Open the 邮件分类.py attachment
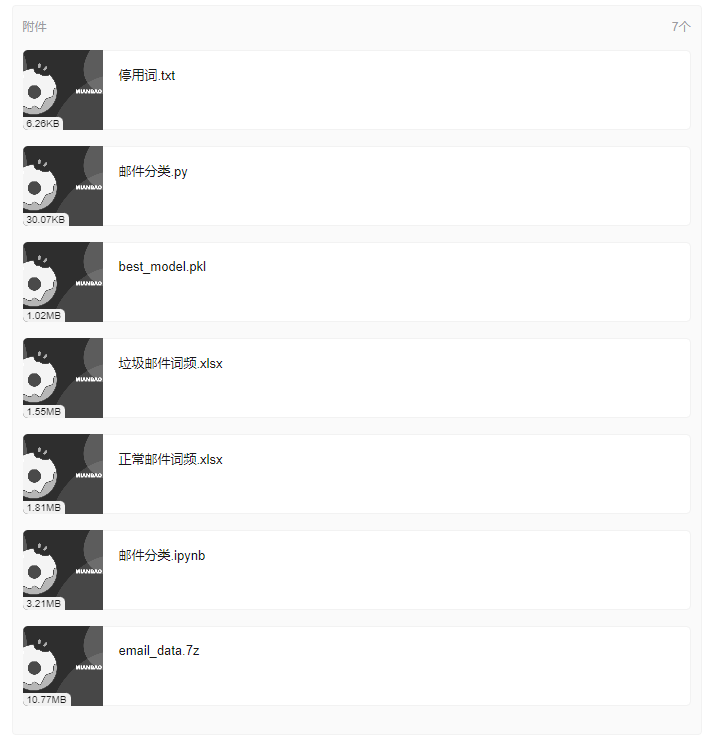 (x=153, y=172)
